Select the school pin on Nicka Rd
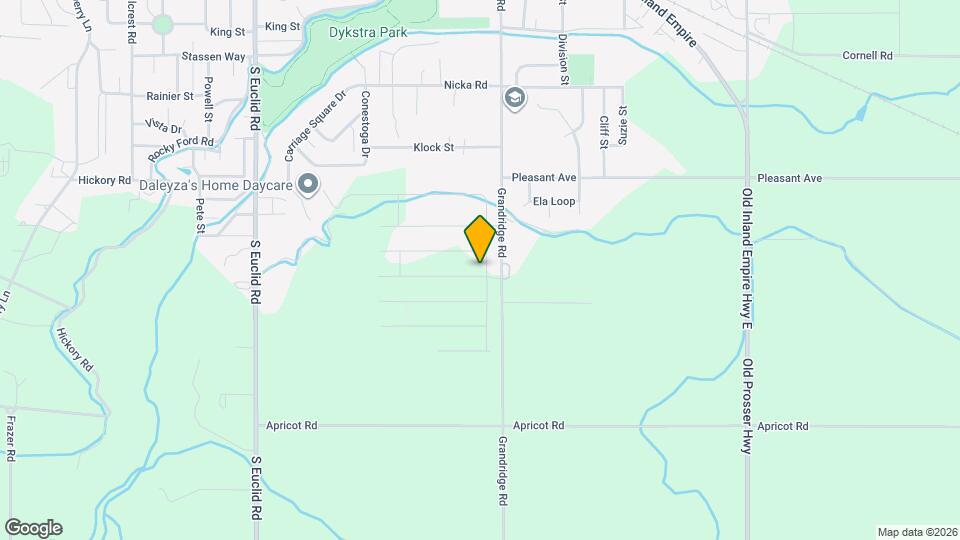 (x=514, y=97)
